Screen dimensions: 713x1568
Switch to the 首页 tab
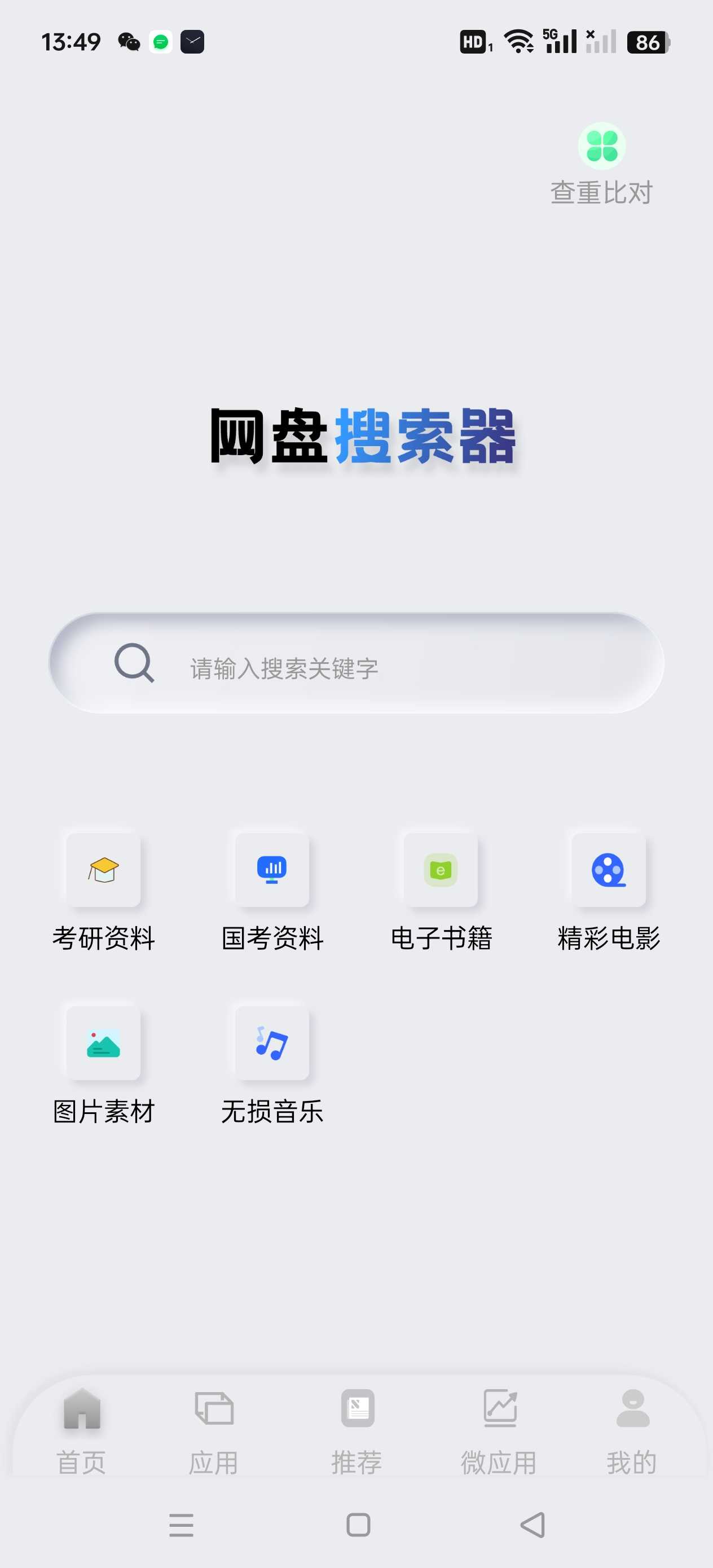82,1430
